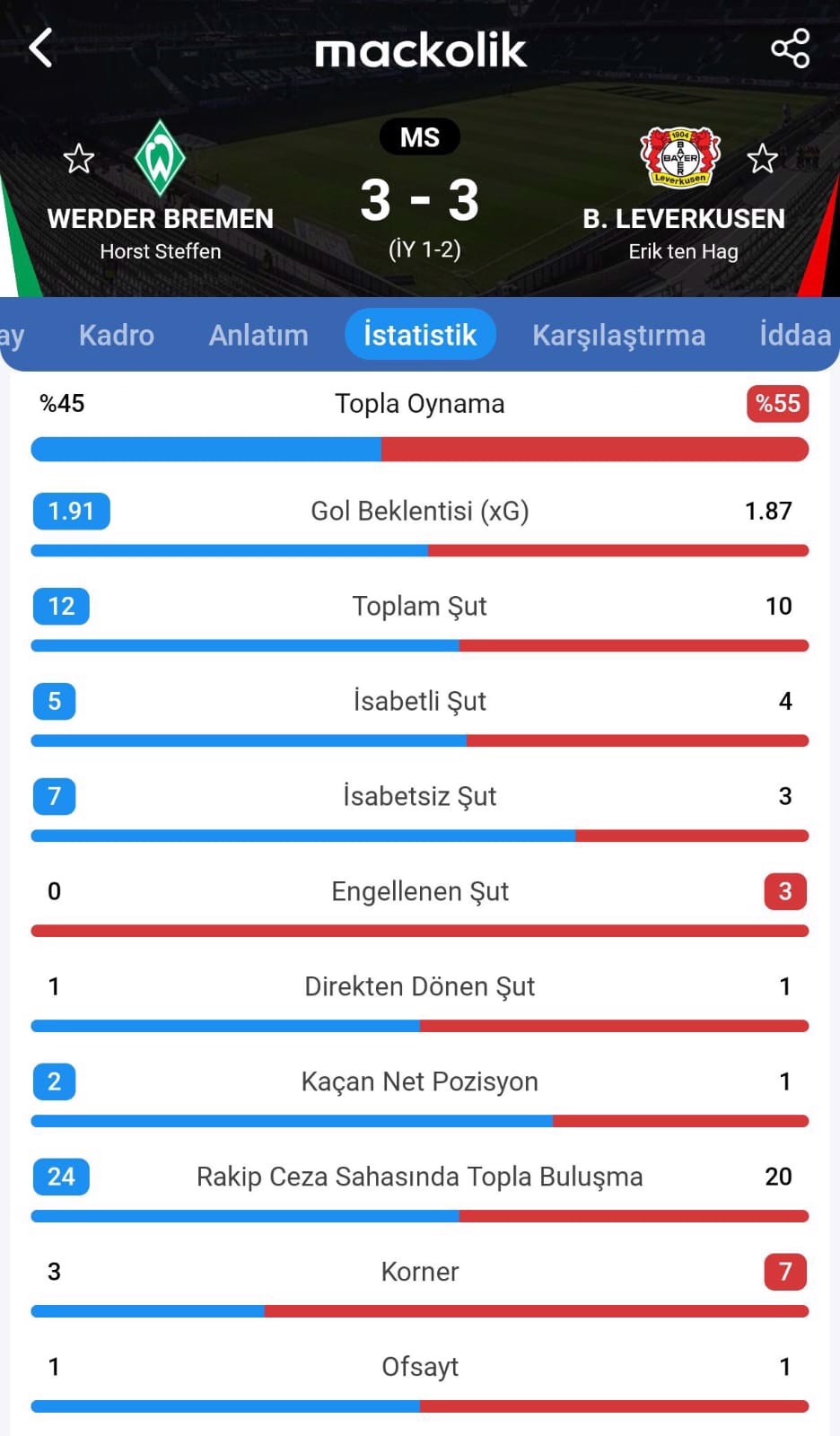The height and width of the screenshot is (1436, 840).
Task: Share this match via the share icon
Action: 790,48
